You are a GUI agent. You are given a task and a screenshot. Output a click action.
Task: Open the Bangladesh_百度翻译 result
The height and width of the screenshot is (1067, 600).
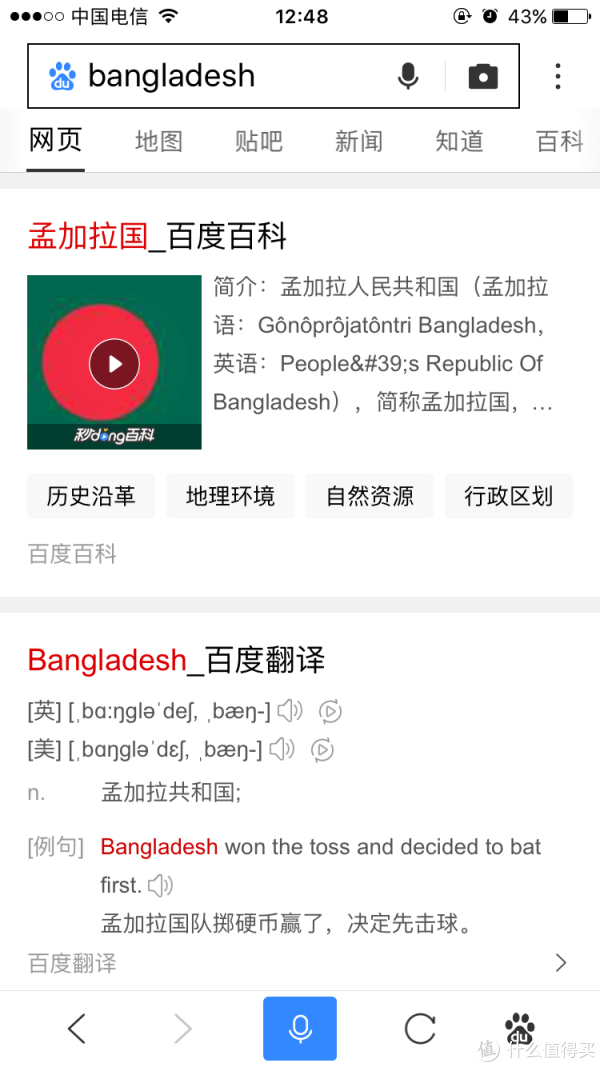pyautogui.click(x=176, y=660)
